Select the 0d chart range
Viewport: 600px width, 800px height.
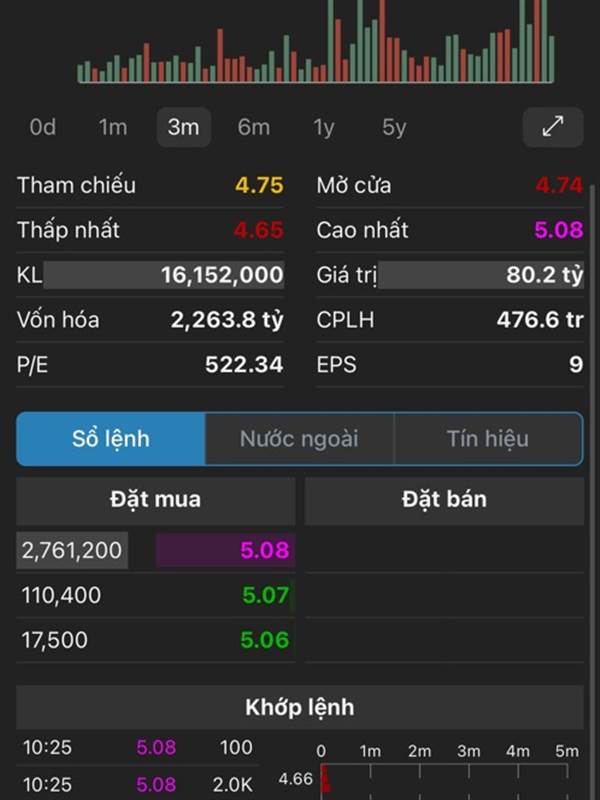coord(43,127)
